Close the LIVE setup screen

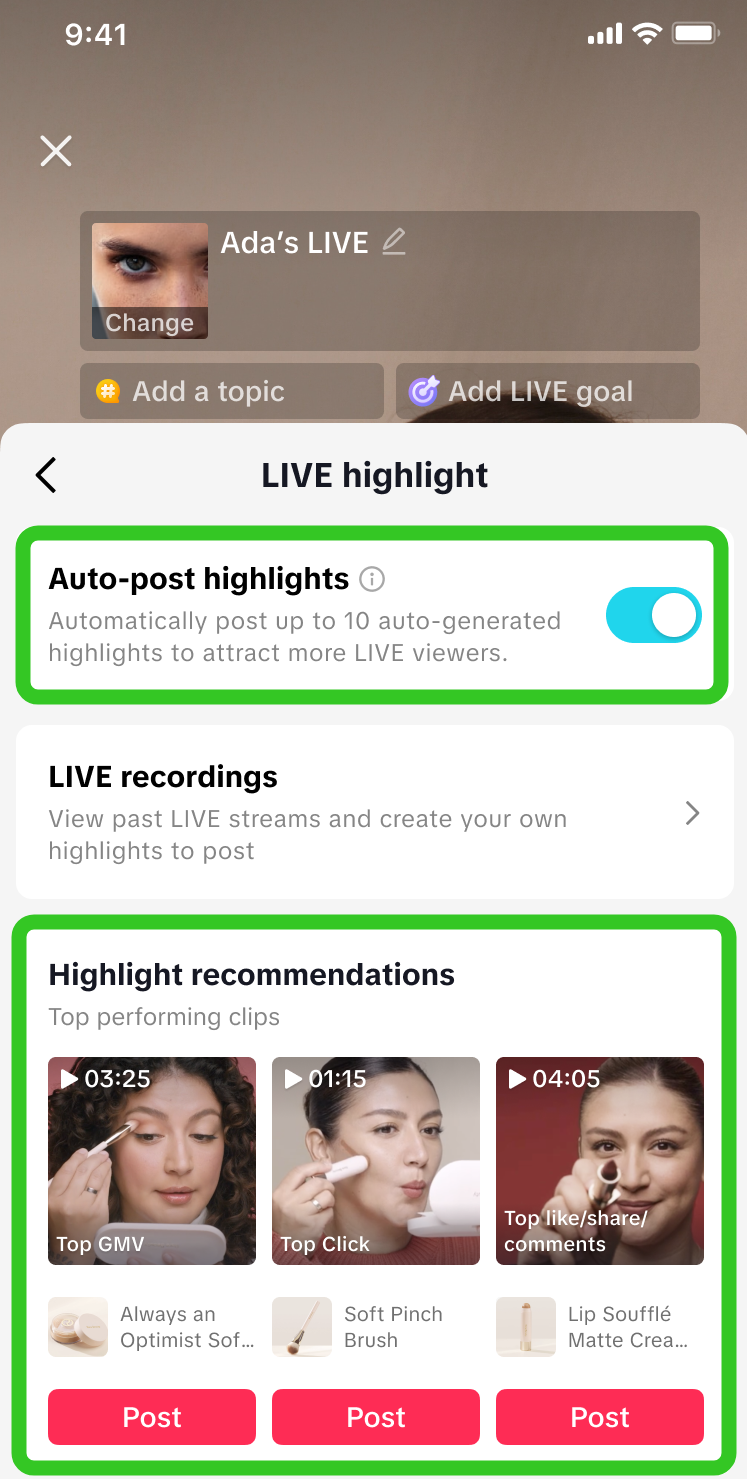(56, 151)
